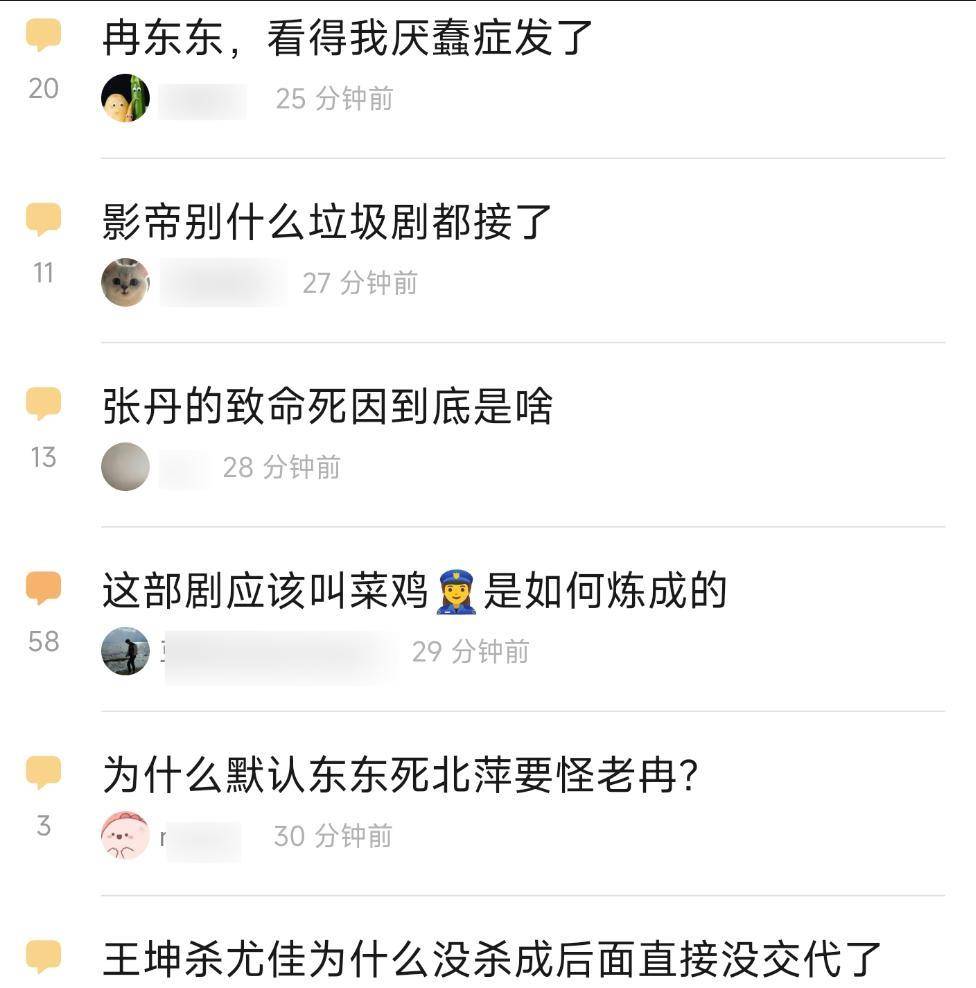
Task: Open the author profile posted 29 分钟前
Action: [126, 651]
